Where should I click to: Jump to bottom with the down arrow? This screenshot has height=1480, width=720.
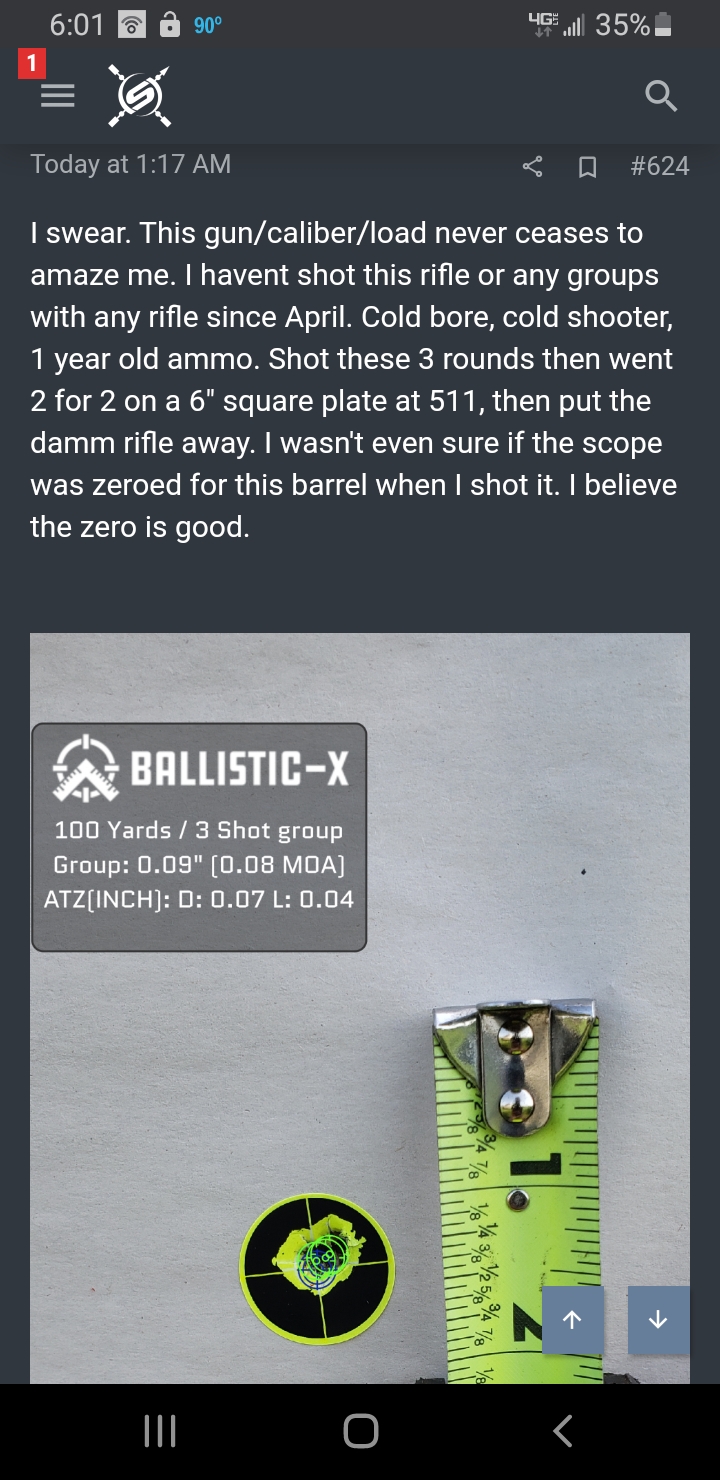(x=658, y=1320)
